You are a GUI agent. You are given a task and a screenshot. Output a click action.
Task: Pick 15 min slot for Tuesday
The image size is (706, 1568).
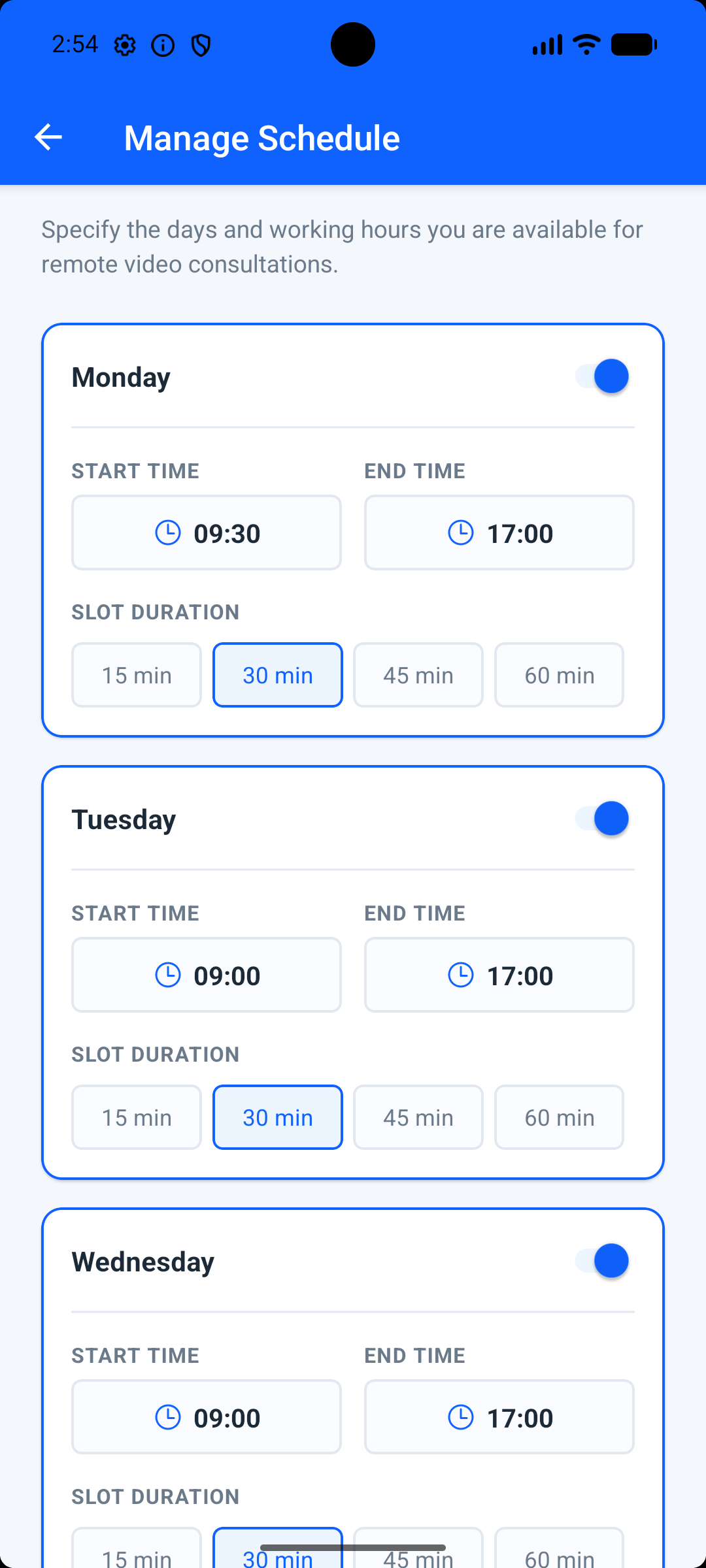[137, 1117]
